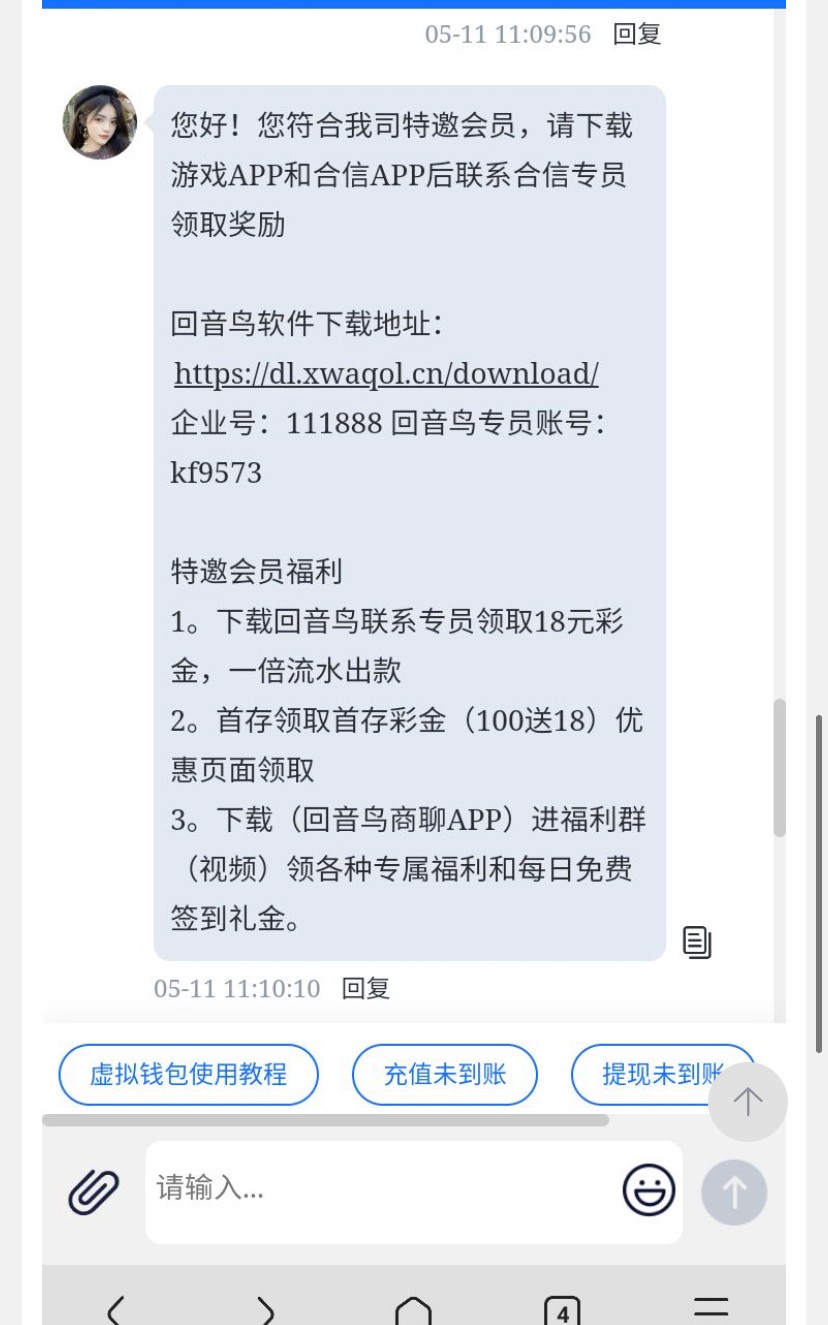Image resolution: width=828 pixels, height=1325 pixels.
Task: Open the browser menu
Action: tap(711, 1307)
